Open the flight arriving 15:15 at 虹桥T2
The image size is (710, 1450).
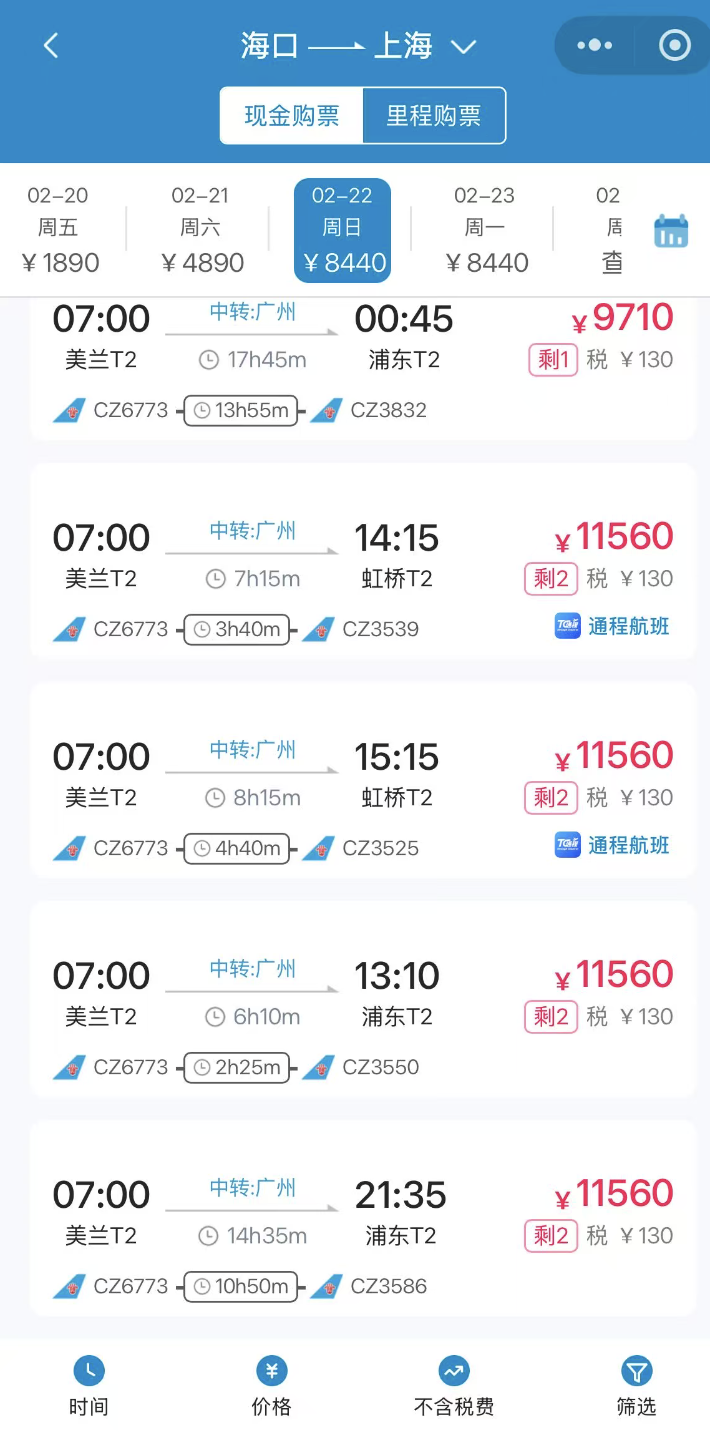[362, 780]
